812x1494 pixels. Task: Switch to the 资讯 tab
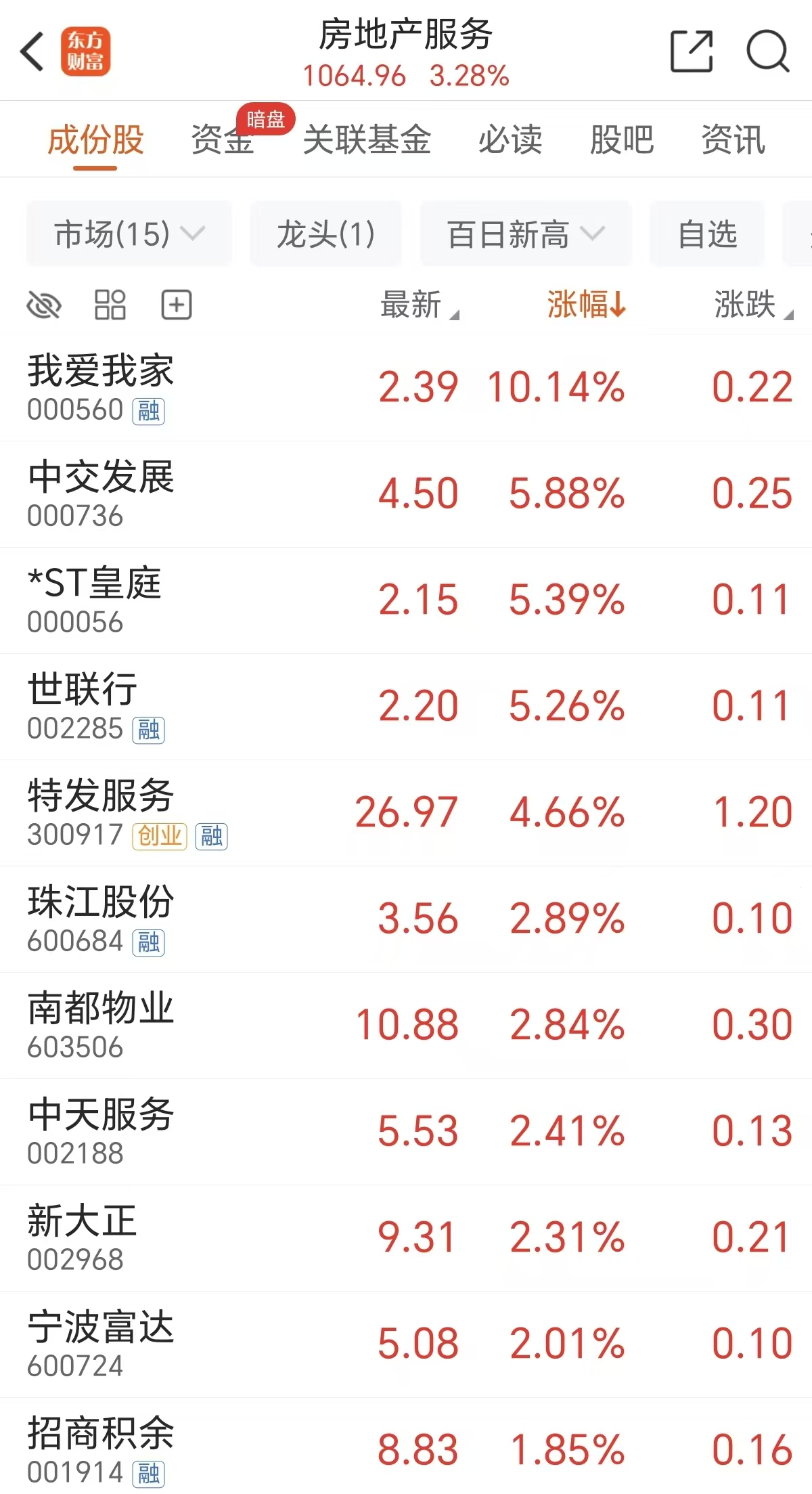click(x=734, y=139)
